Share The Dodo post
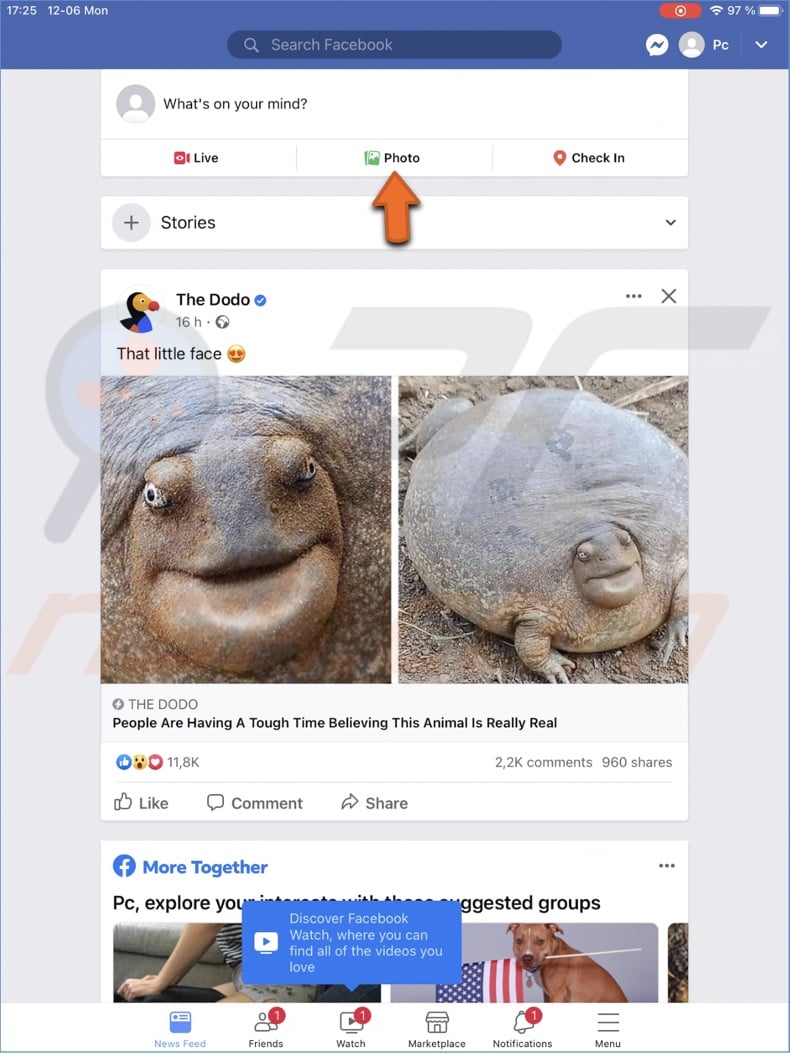The height and width of the screenshot is (1054, 790). click(x=374, y=802)
